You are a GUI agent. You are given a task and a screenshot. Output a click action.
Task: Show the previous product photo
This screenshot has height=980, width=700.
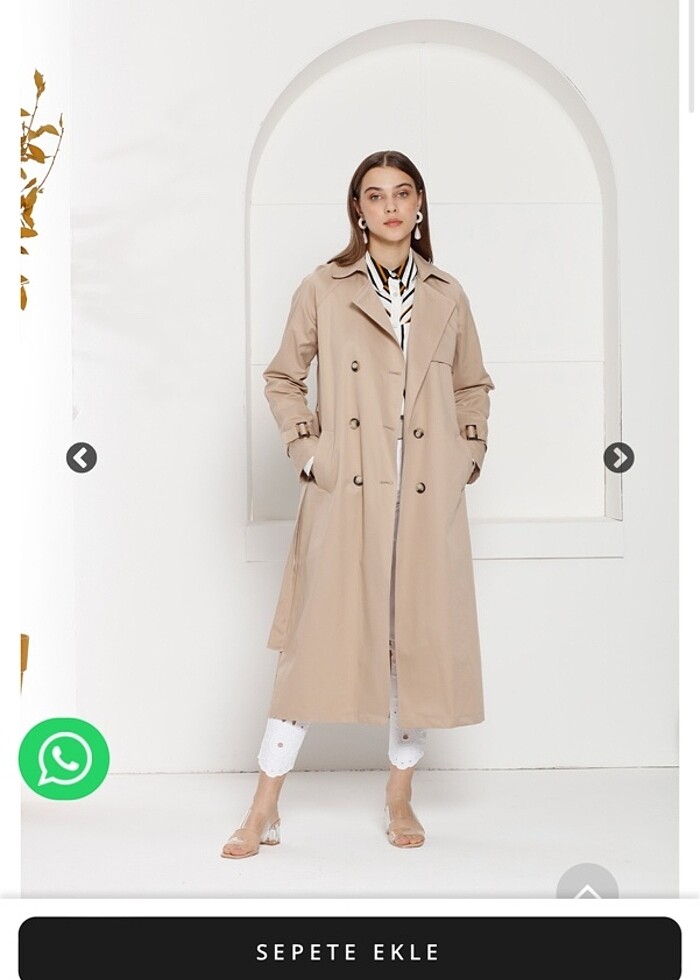tap(81, 458)
